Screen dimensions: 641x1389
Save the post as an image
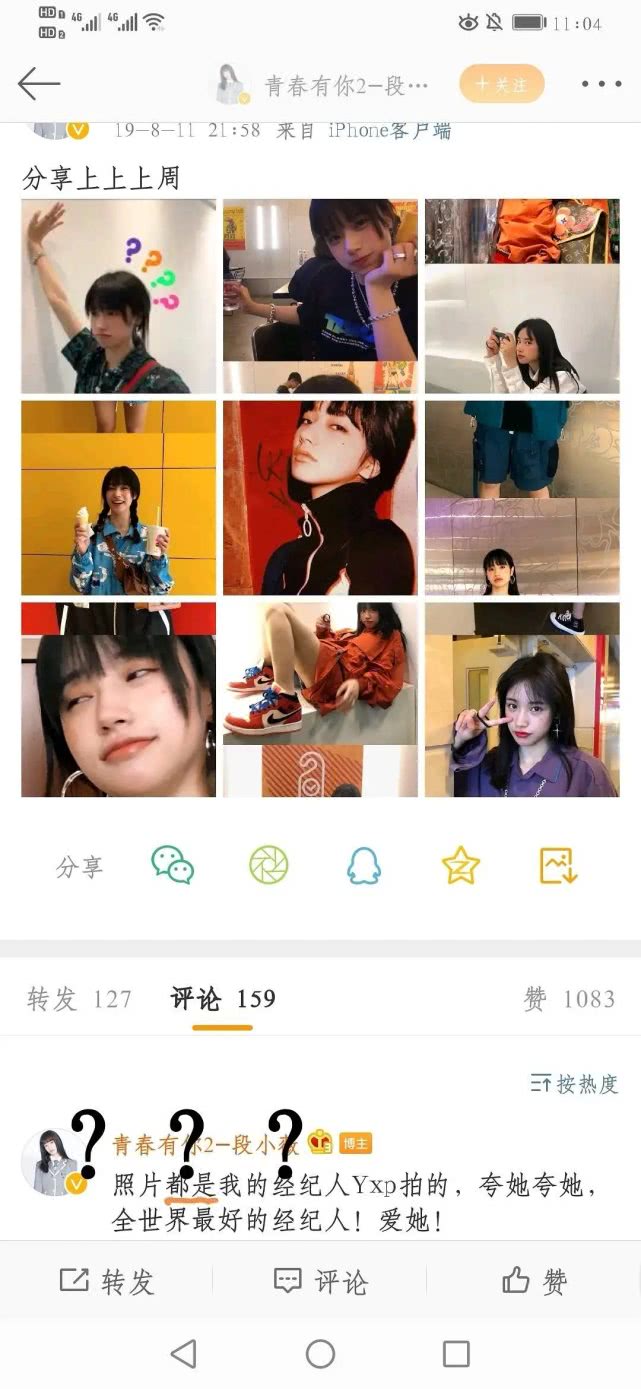pos(558,865)
